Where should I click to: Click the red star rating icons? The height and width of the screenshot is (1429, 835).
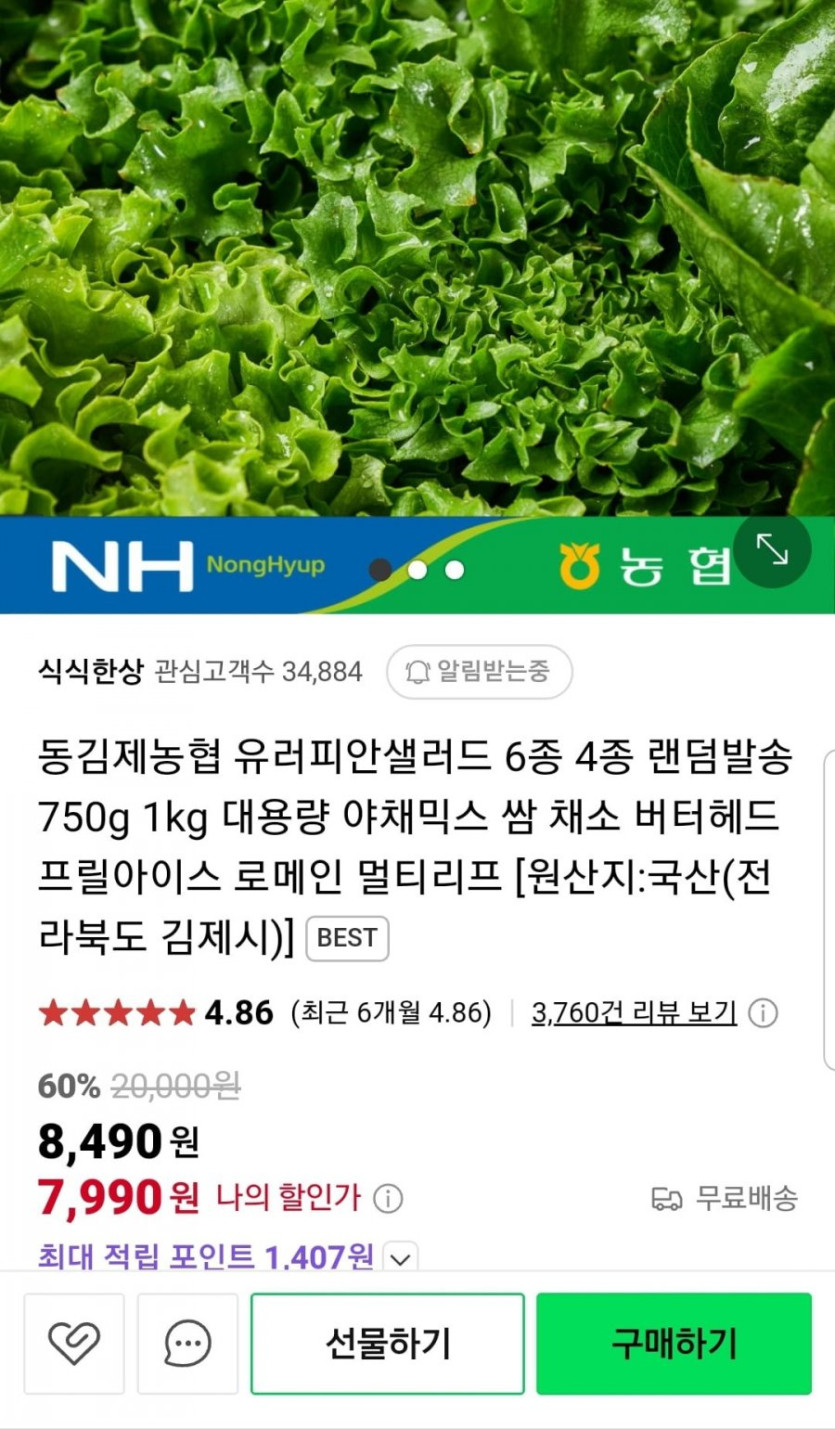click(115, 1012)
